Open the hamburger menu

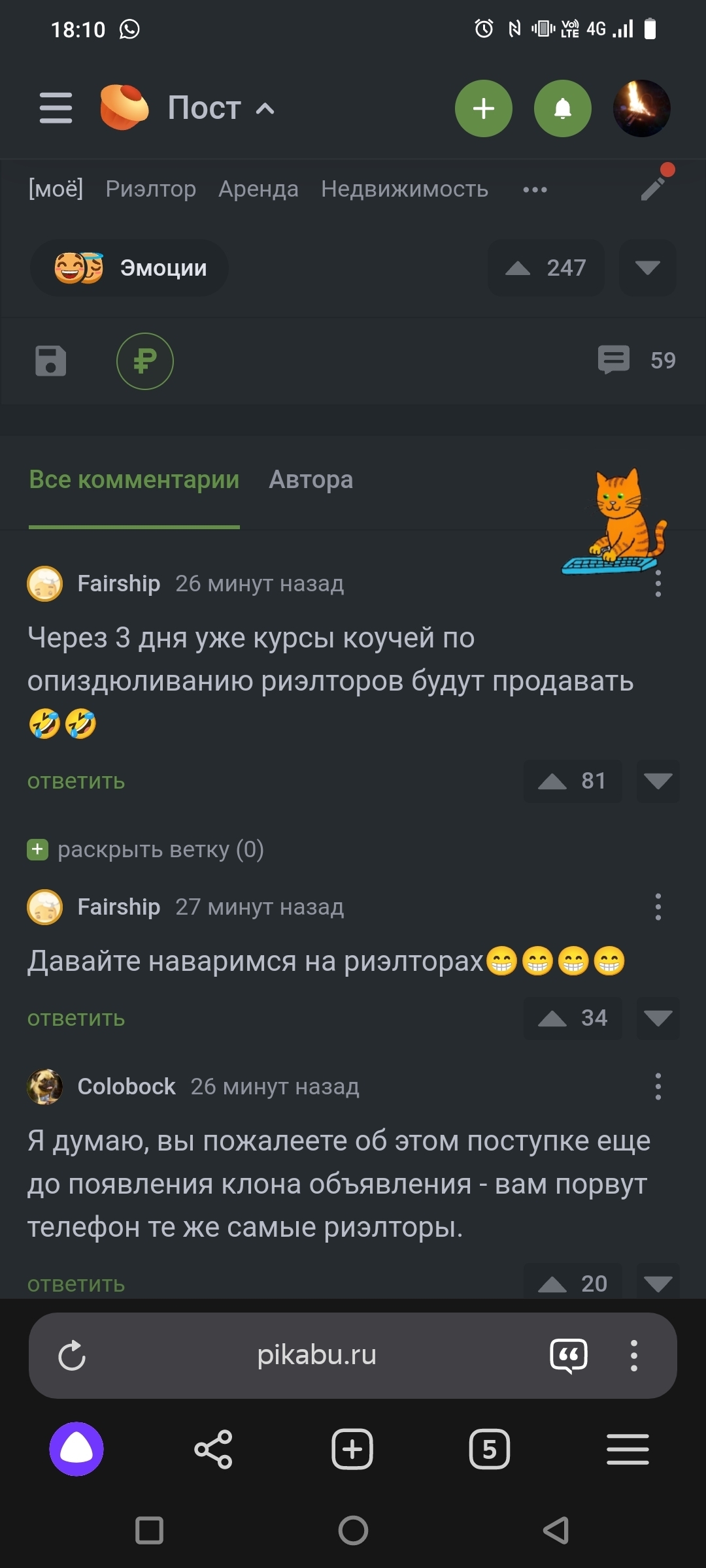pos(56,108)
